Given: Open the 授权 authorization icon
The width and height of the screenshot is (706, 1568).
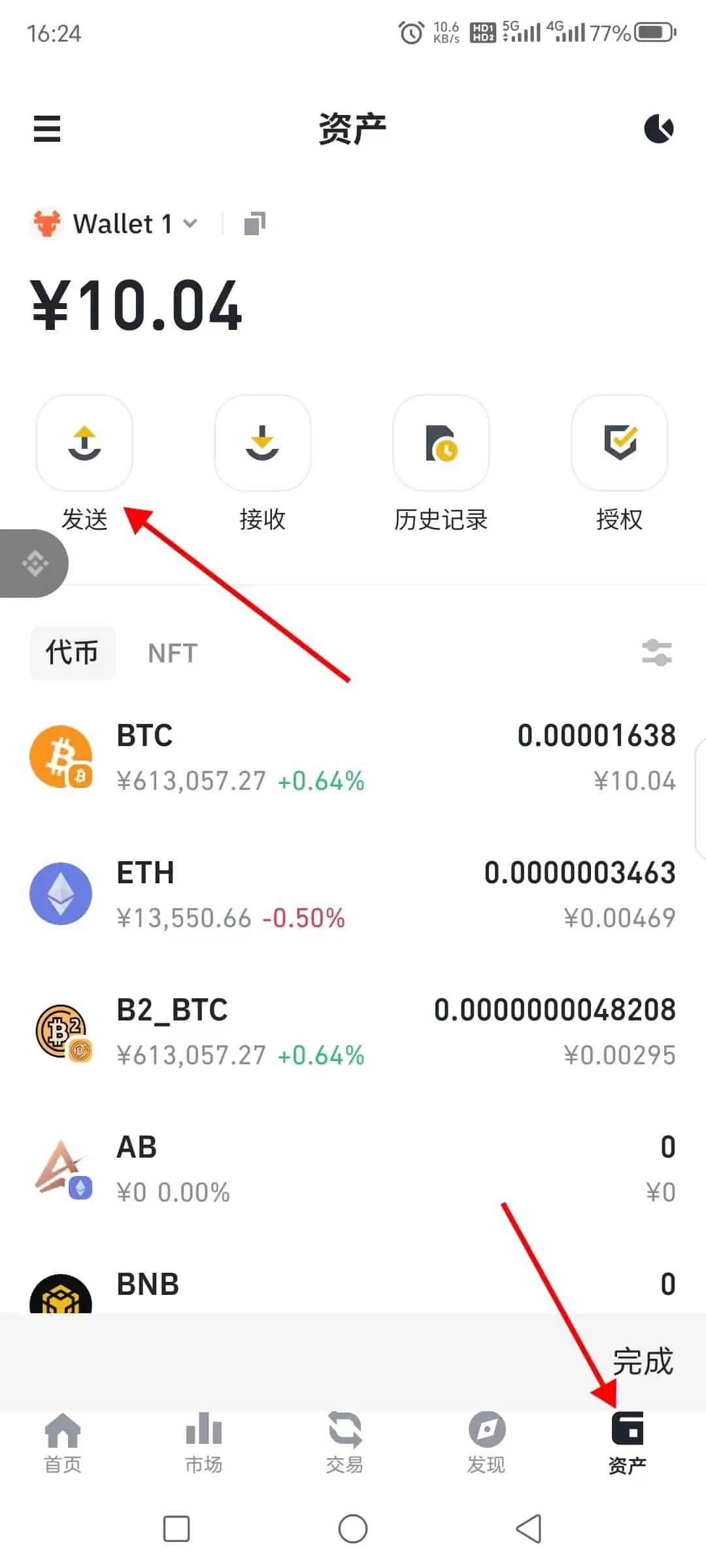Looking at the screenshot, I should [619, 443].
